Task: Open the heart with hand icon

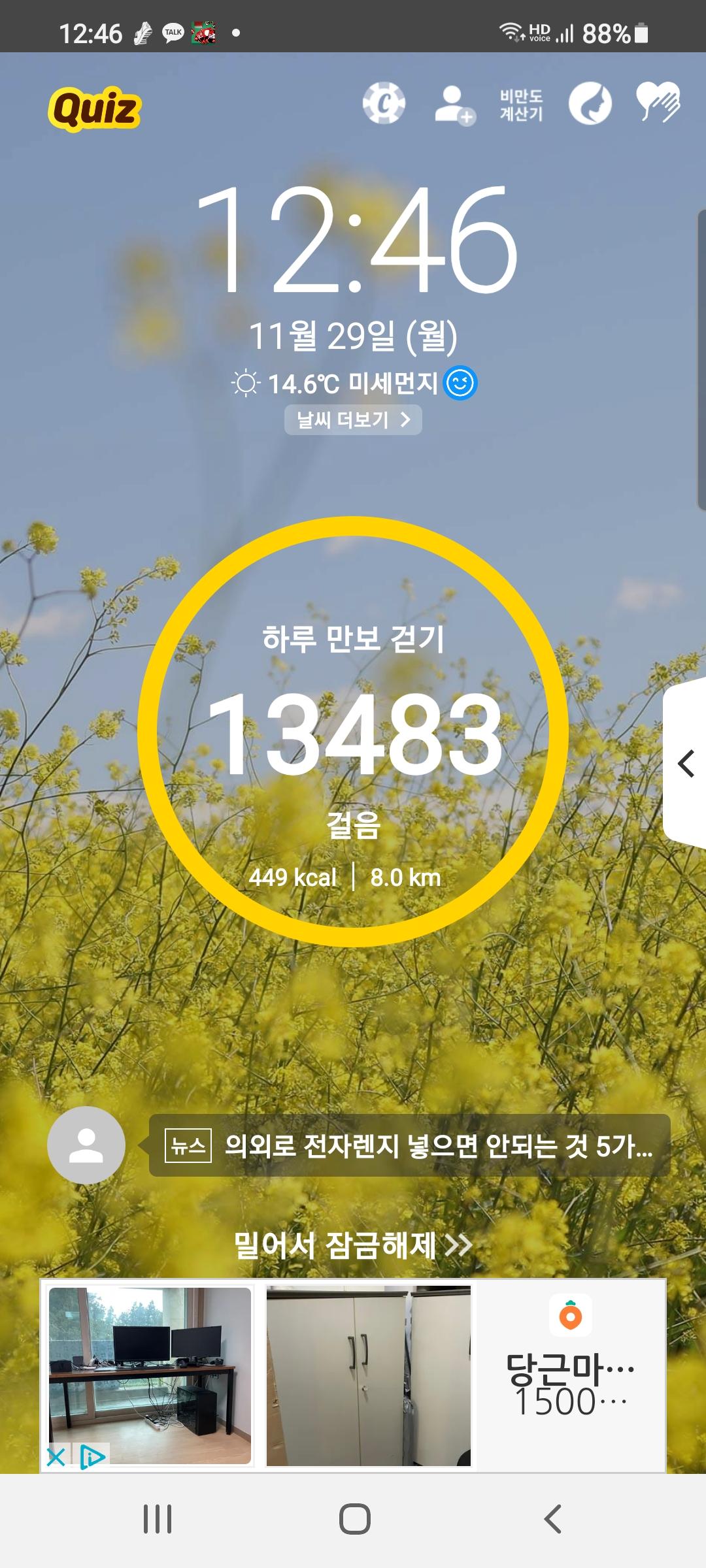Action: pos(658,103)
